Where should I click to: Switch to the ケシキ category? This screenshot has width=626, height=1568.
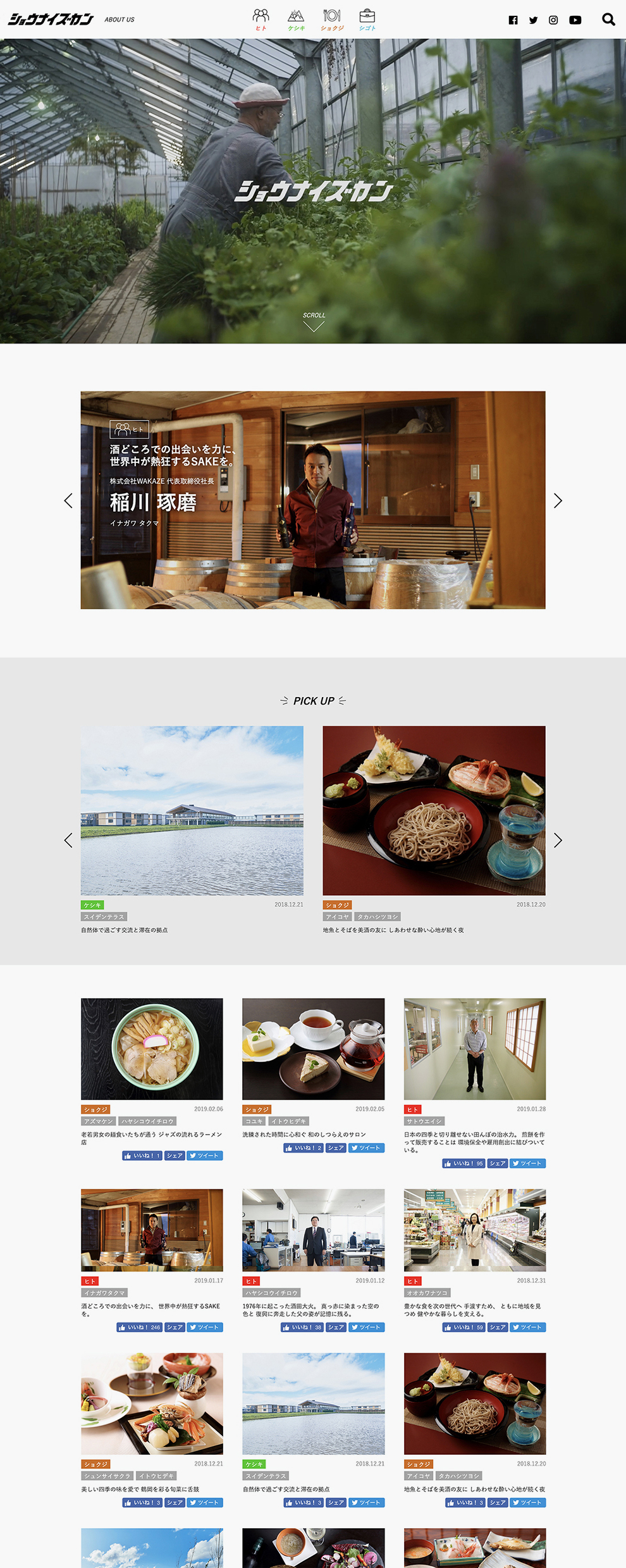click(x=296, y=20)
